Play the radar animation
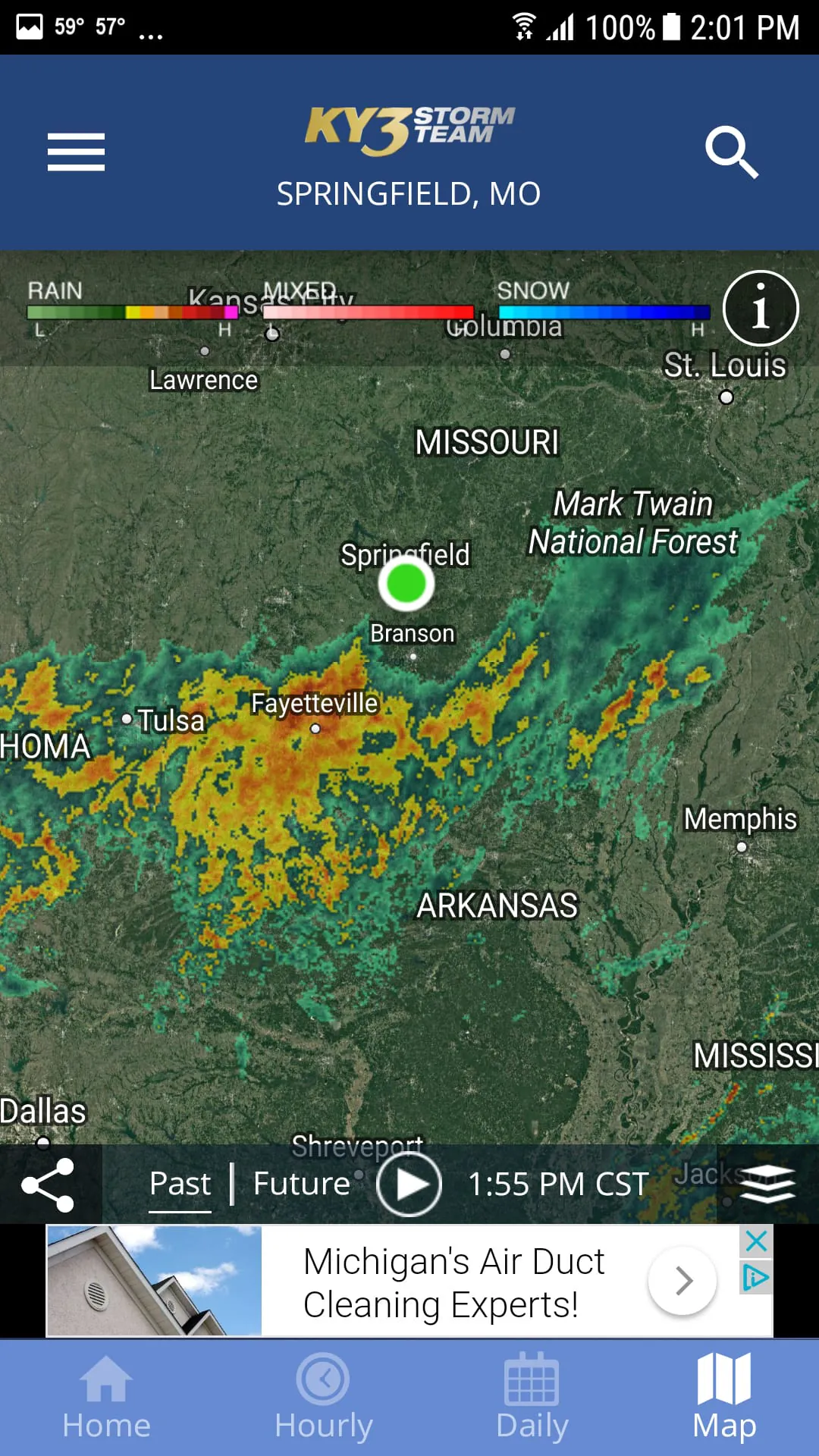This screenshot has height=1456, width=819. (409, 1184)
